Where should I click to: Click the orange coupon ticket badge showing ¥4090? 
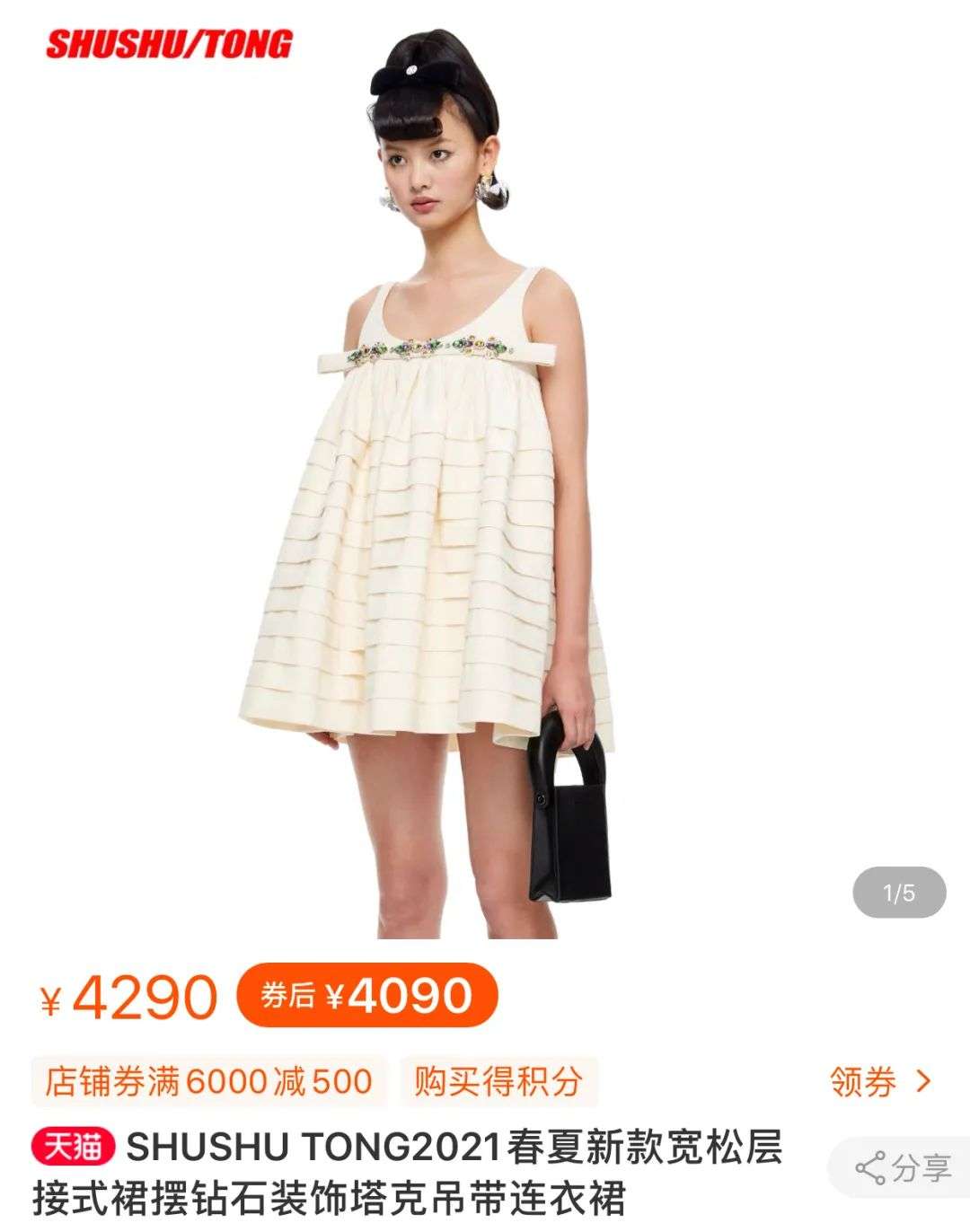click(368, 996)
